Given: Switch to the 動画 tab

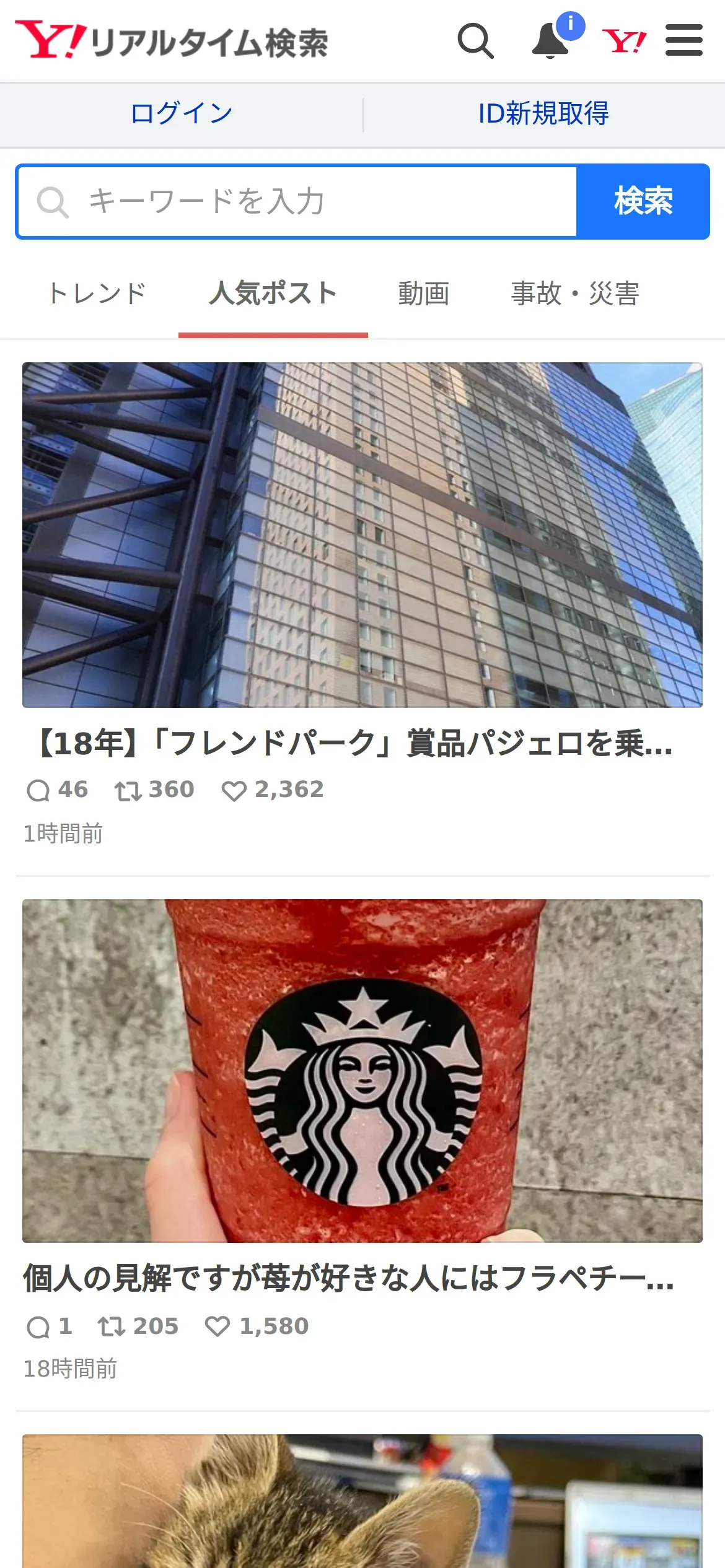Looking at the screenshot, I should click(x=424, y=294).
